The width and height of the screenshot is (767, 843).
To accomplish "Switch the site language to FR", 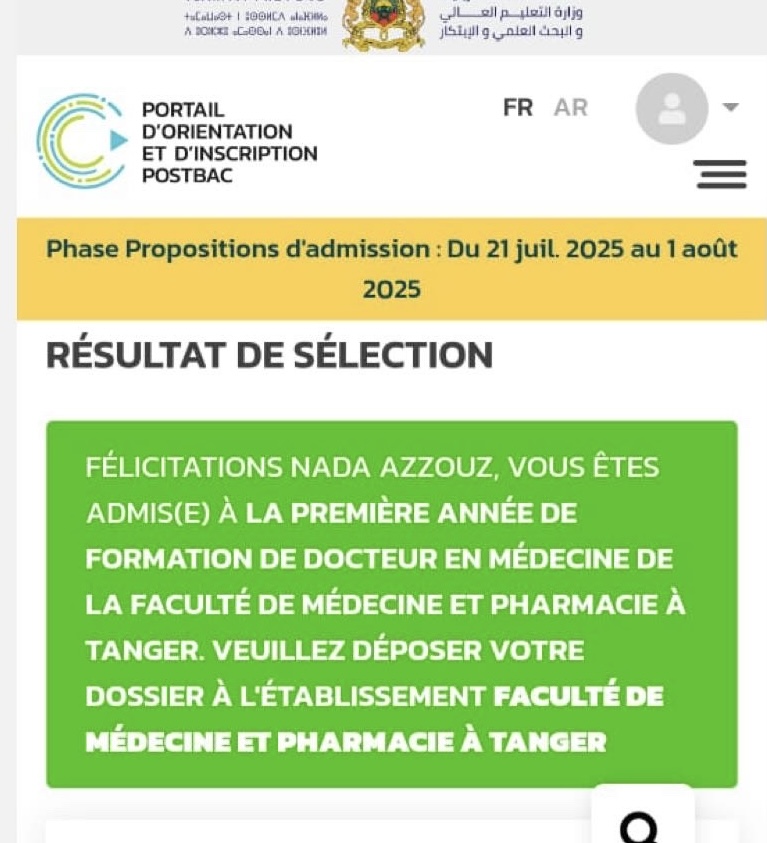I will (518, 108).
